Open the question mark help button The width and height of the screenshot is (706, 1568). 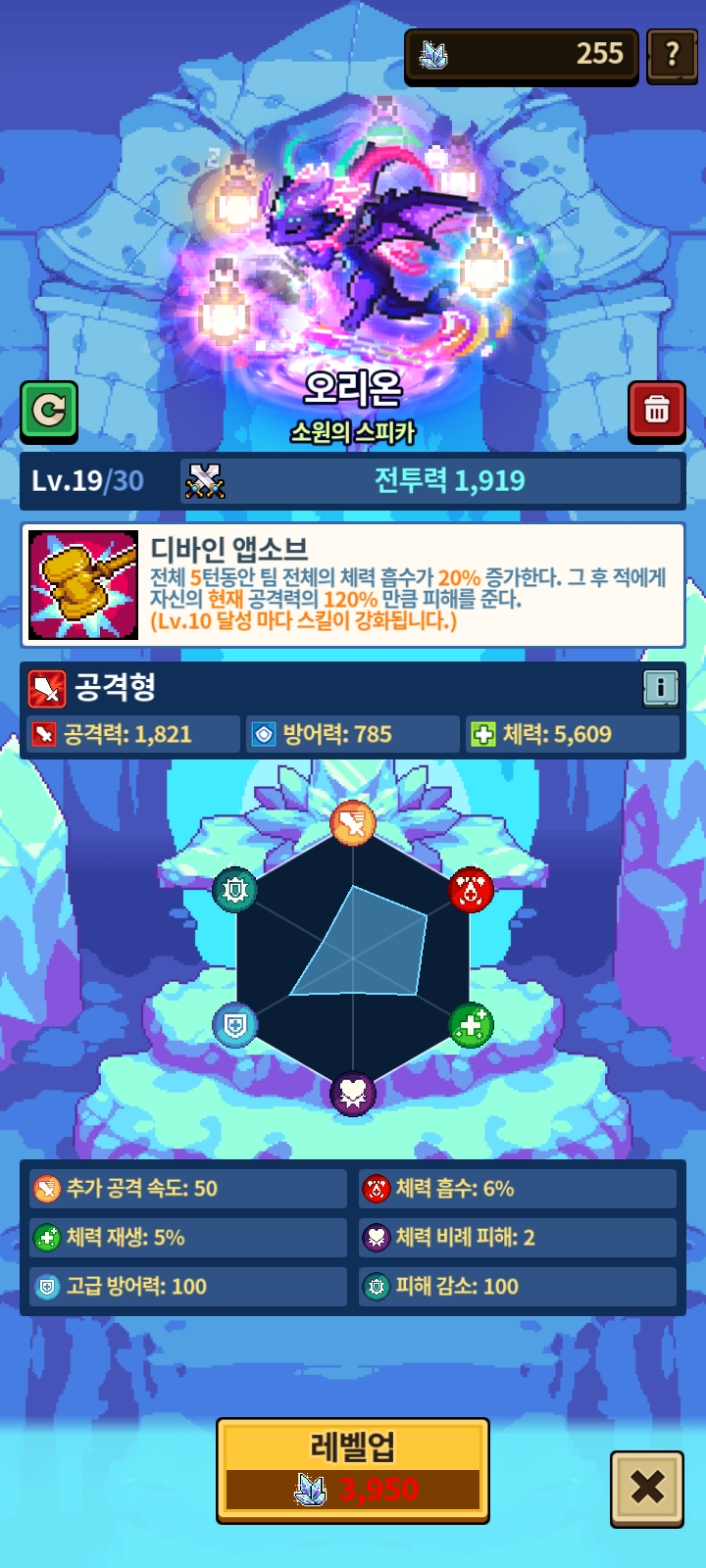pos(672,56)
